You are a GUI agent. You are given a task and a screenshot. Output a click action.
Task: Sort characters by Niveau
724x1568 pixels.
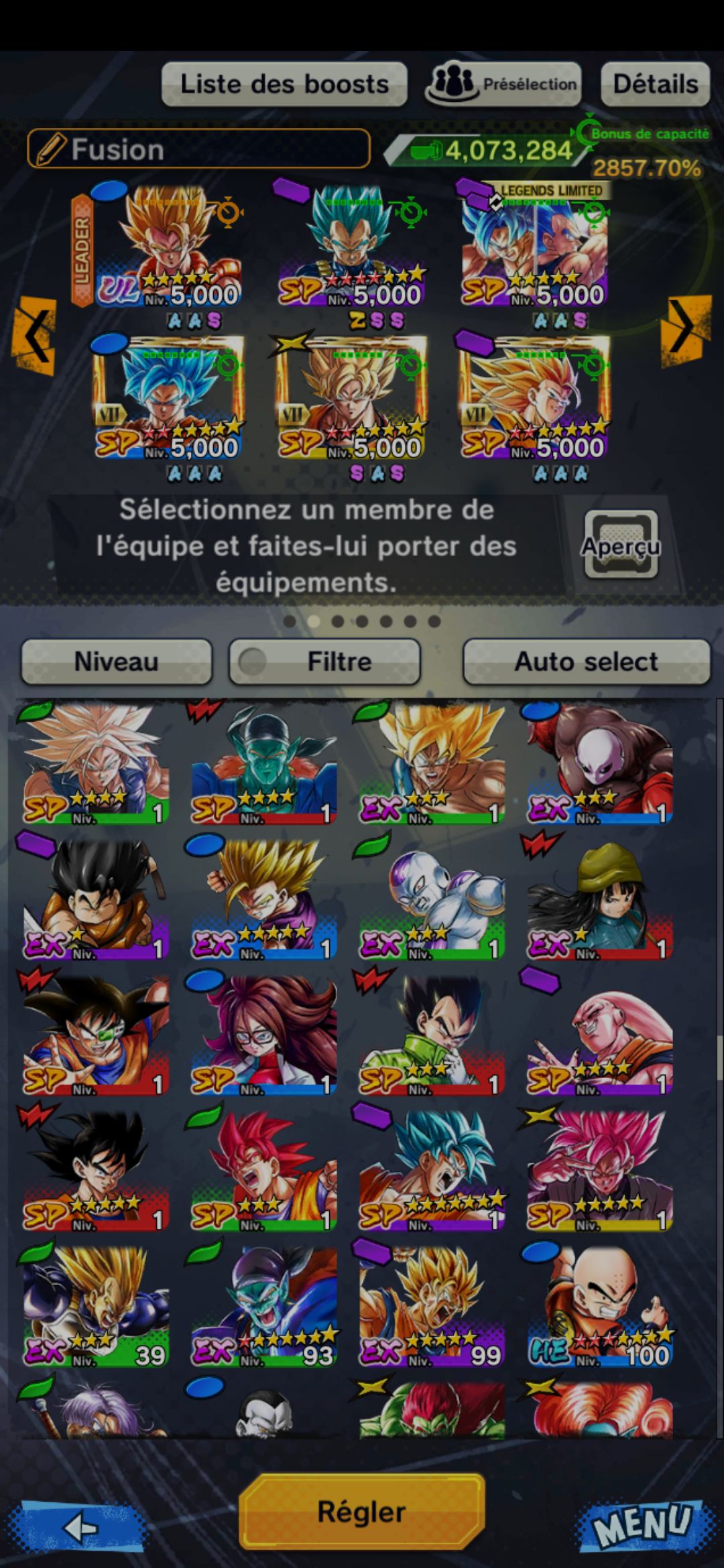(117, 661)
